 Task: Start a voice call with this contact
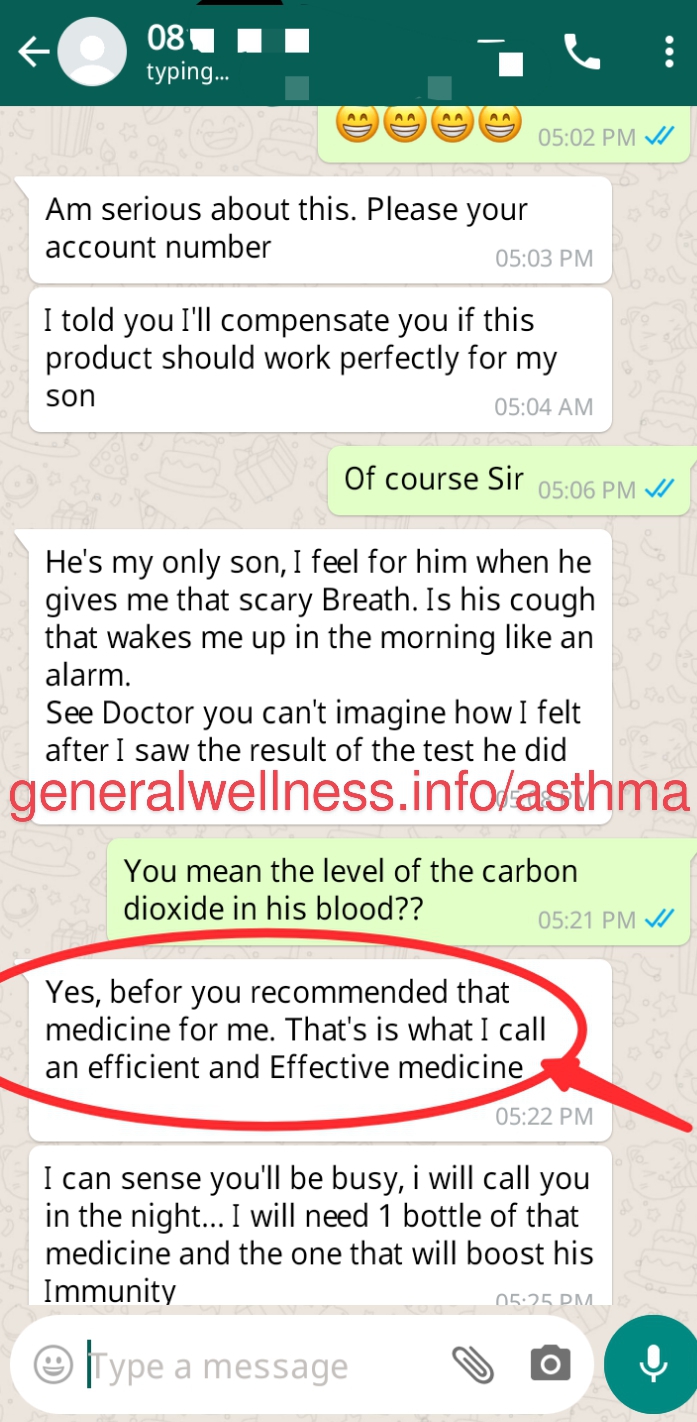pos(582,52)
